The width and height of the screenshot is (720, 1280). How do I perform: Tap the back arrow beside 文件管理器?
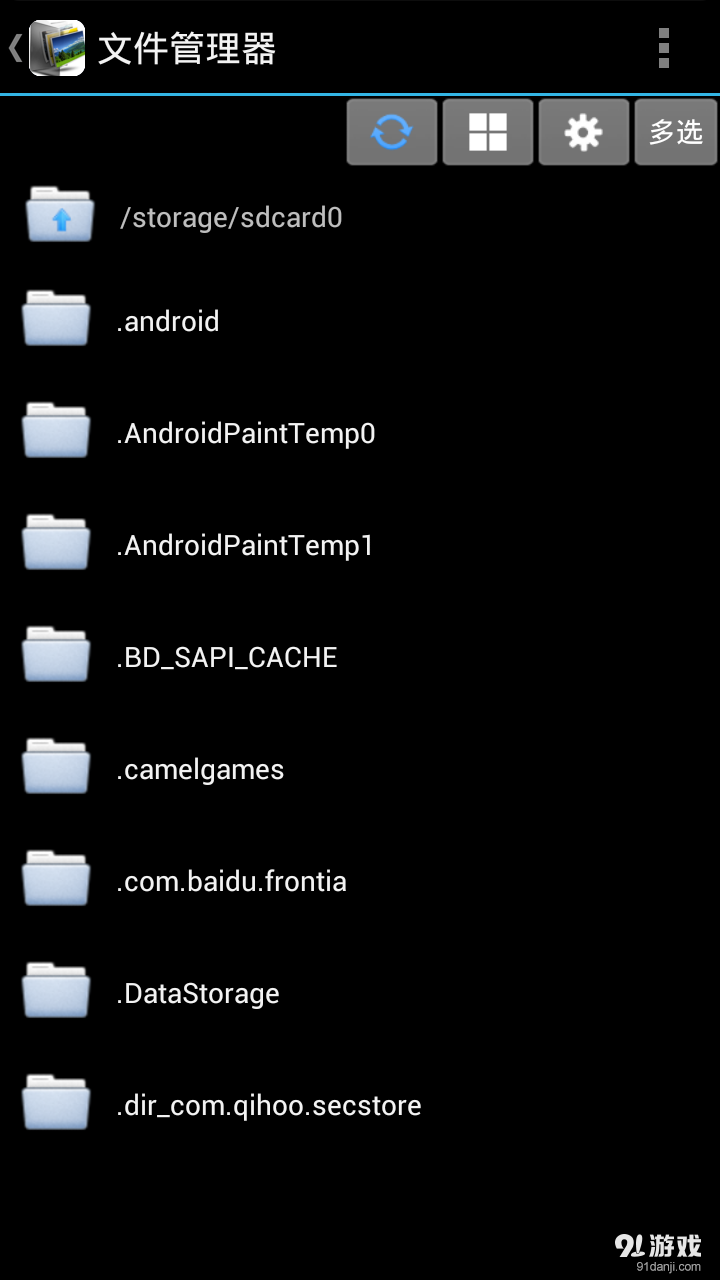pos(16,48)
